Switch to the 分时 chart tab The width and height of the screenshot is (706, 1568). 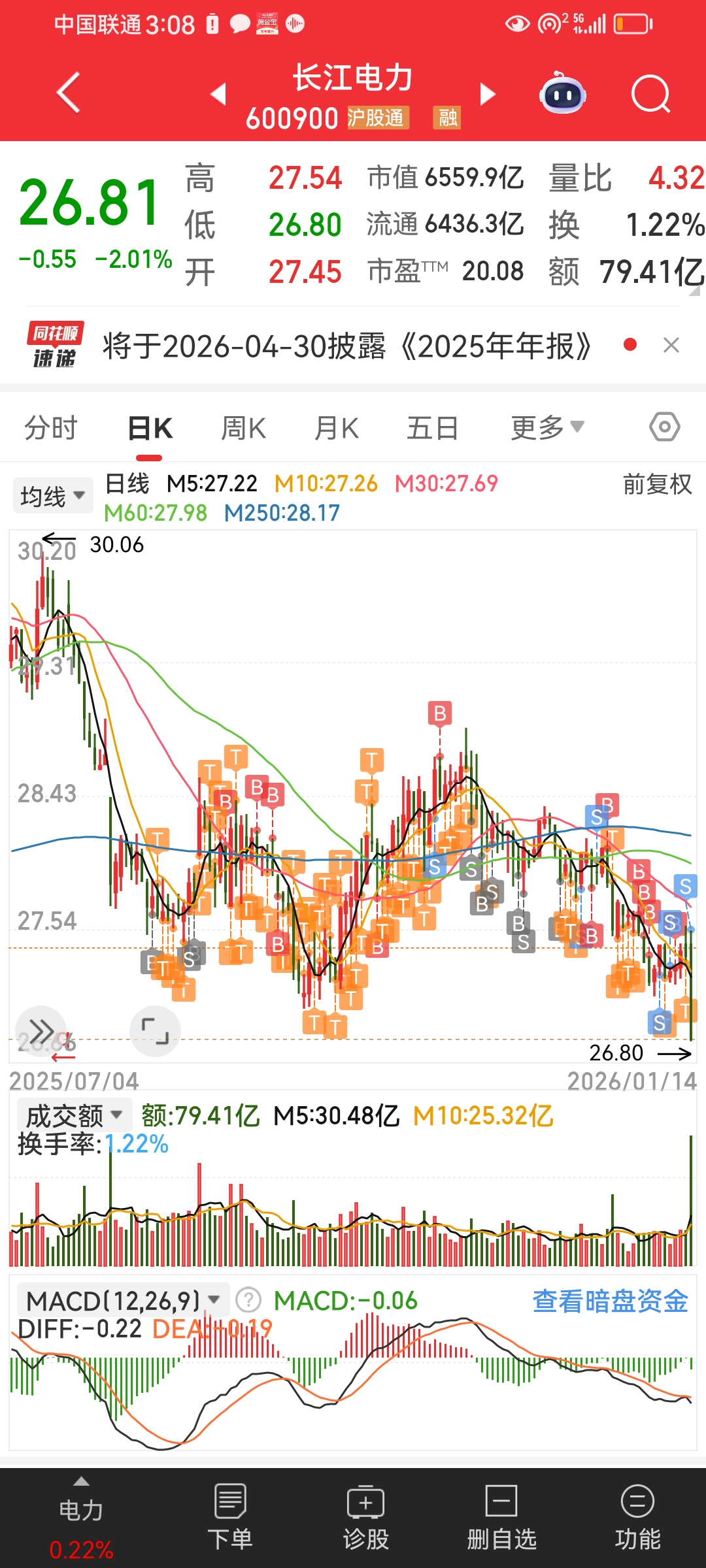(51, 429)
